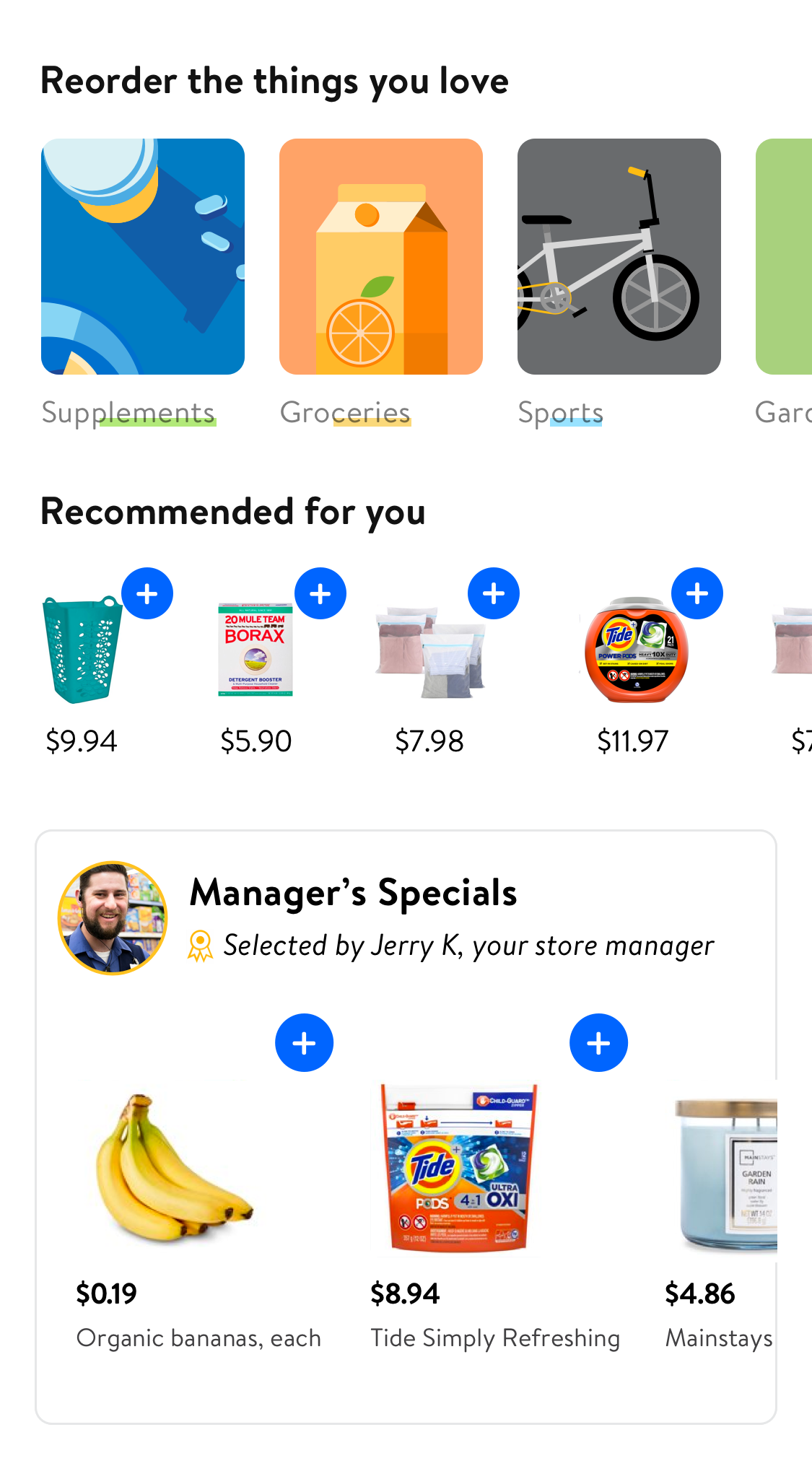Add organic bananas to cart
Screen dimensions: 812x1479
pos(304,1043)
